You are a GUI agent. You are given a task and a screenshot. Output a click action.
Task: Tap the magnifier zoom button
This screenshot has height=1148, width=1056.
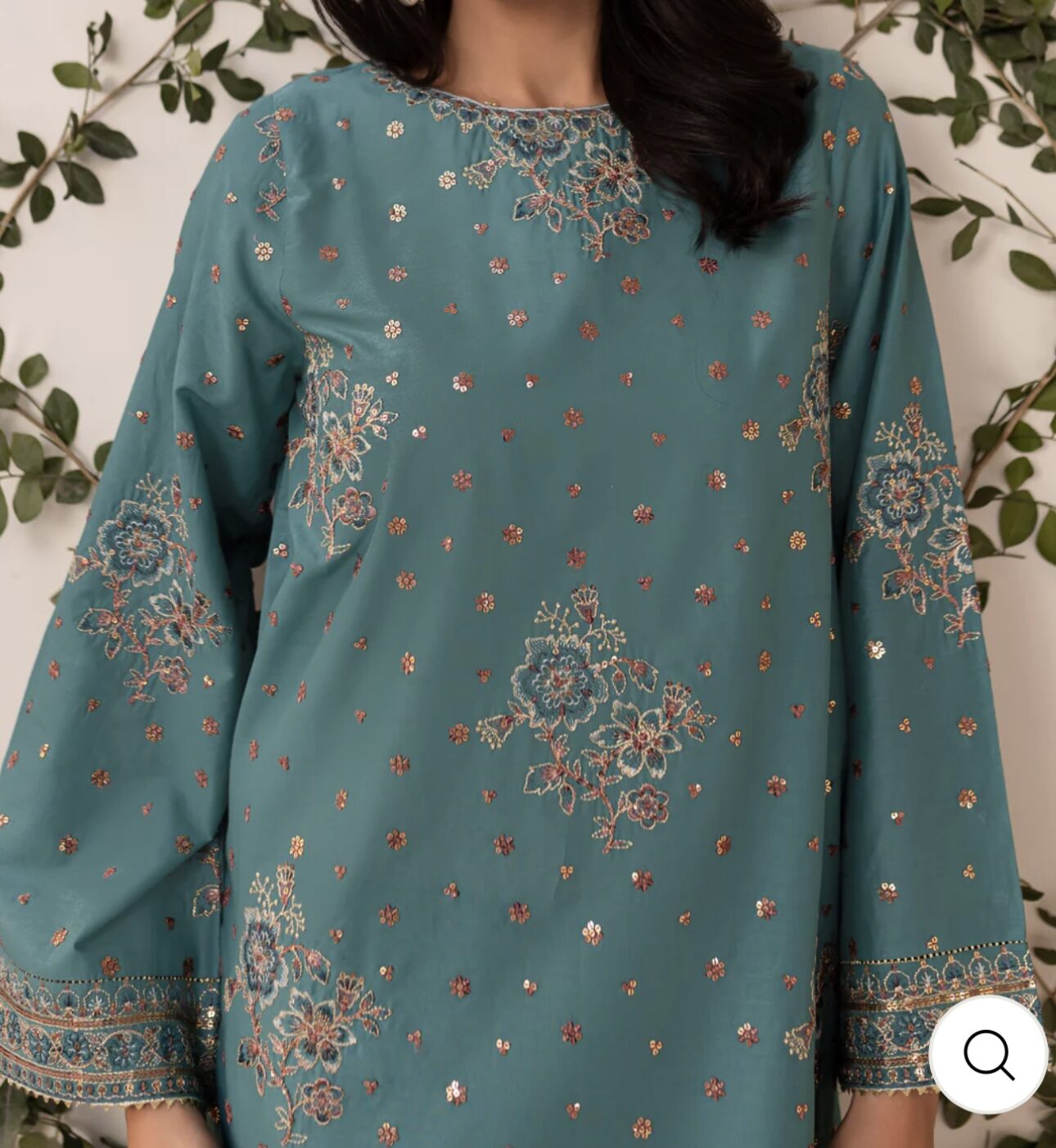click(x=988, y=1055)
